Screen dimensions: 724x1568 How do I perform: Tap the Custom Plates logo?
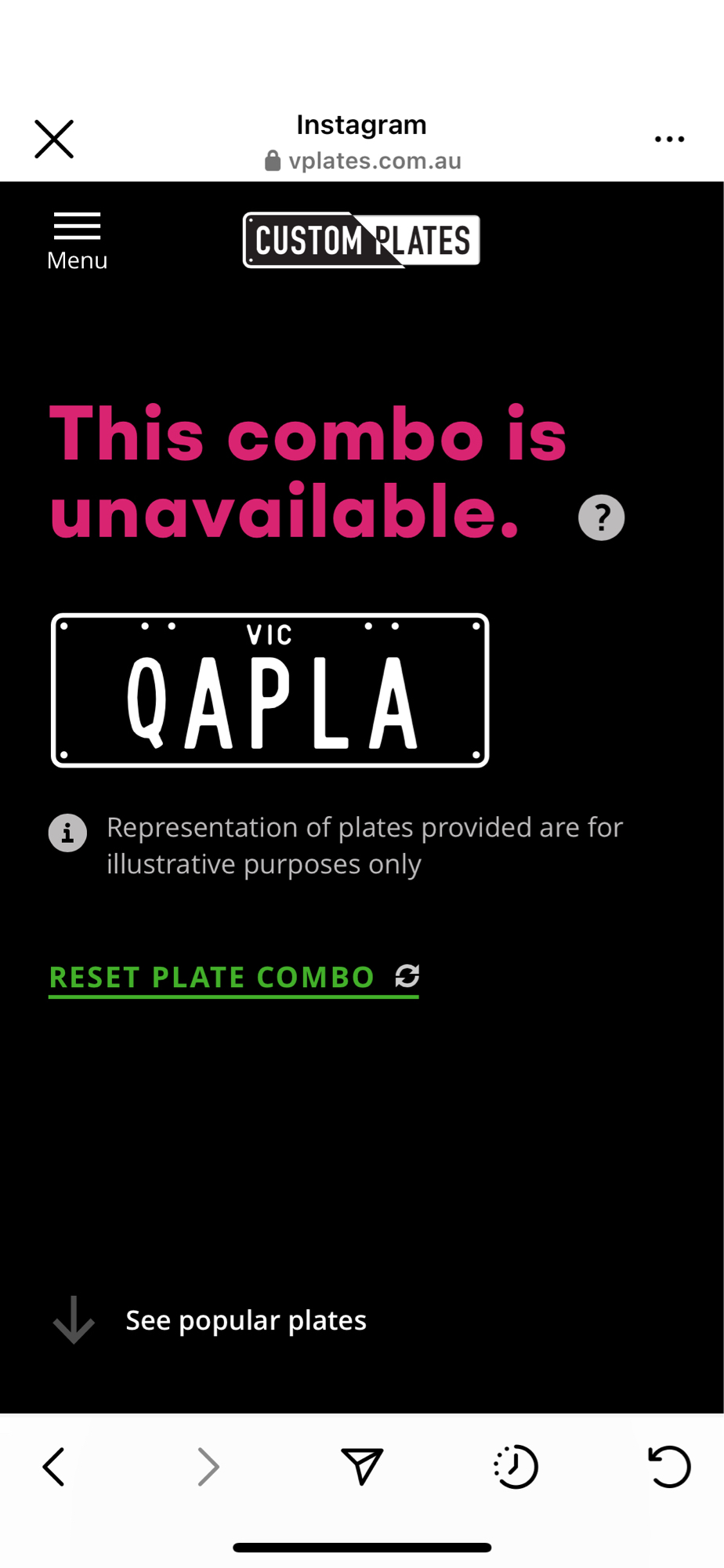[361, 240]
